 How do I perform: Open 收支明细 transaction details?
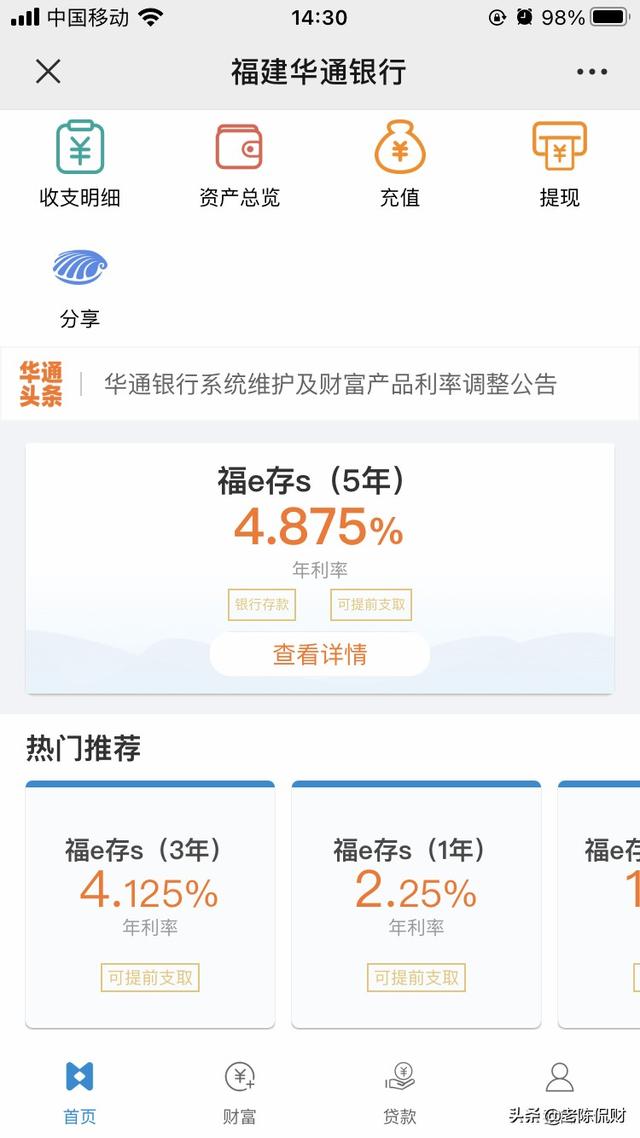80,165
